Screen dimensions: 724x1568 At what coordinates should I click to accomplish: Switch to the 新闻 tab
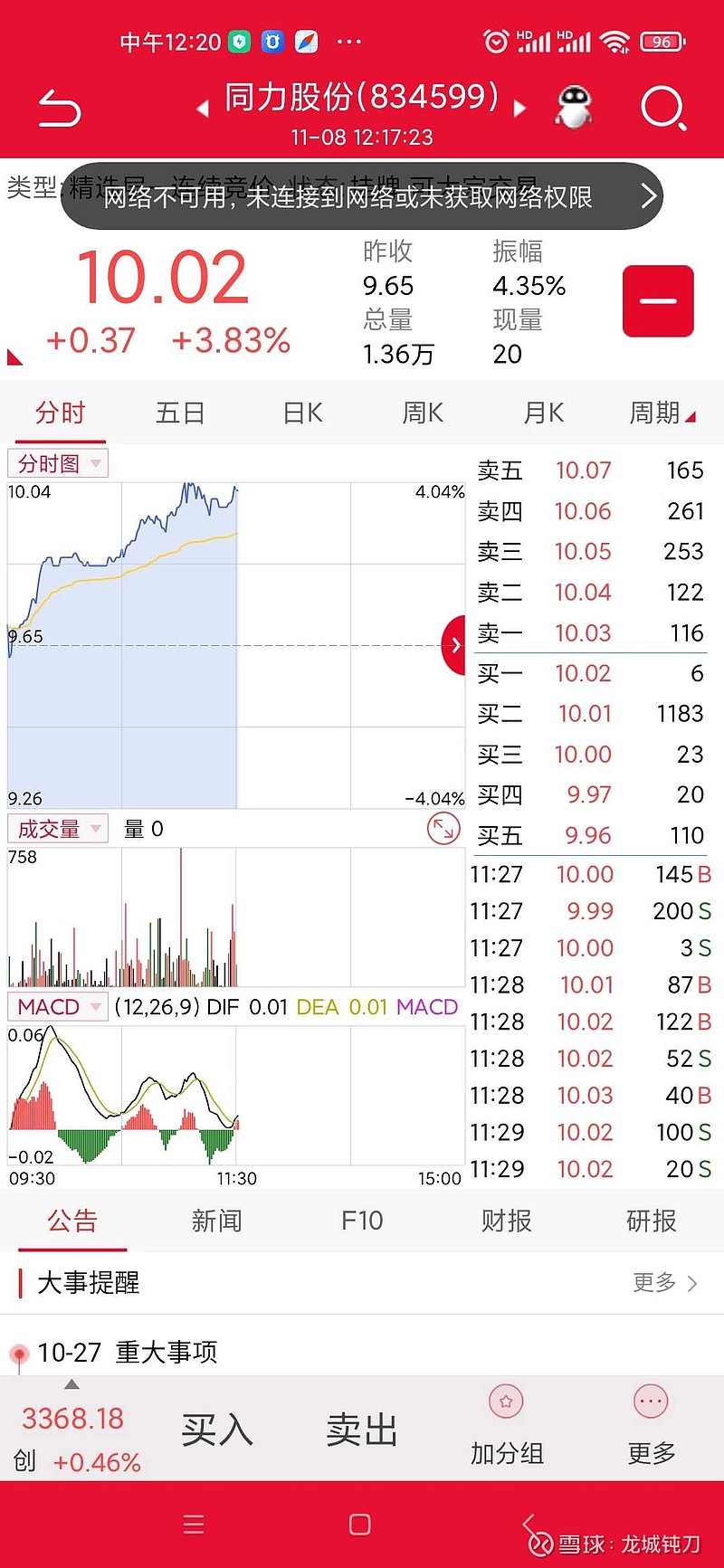coord(217,1221)
